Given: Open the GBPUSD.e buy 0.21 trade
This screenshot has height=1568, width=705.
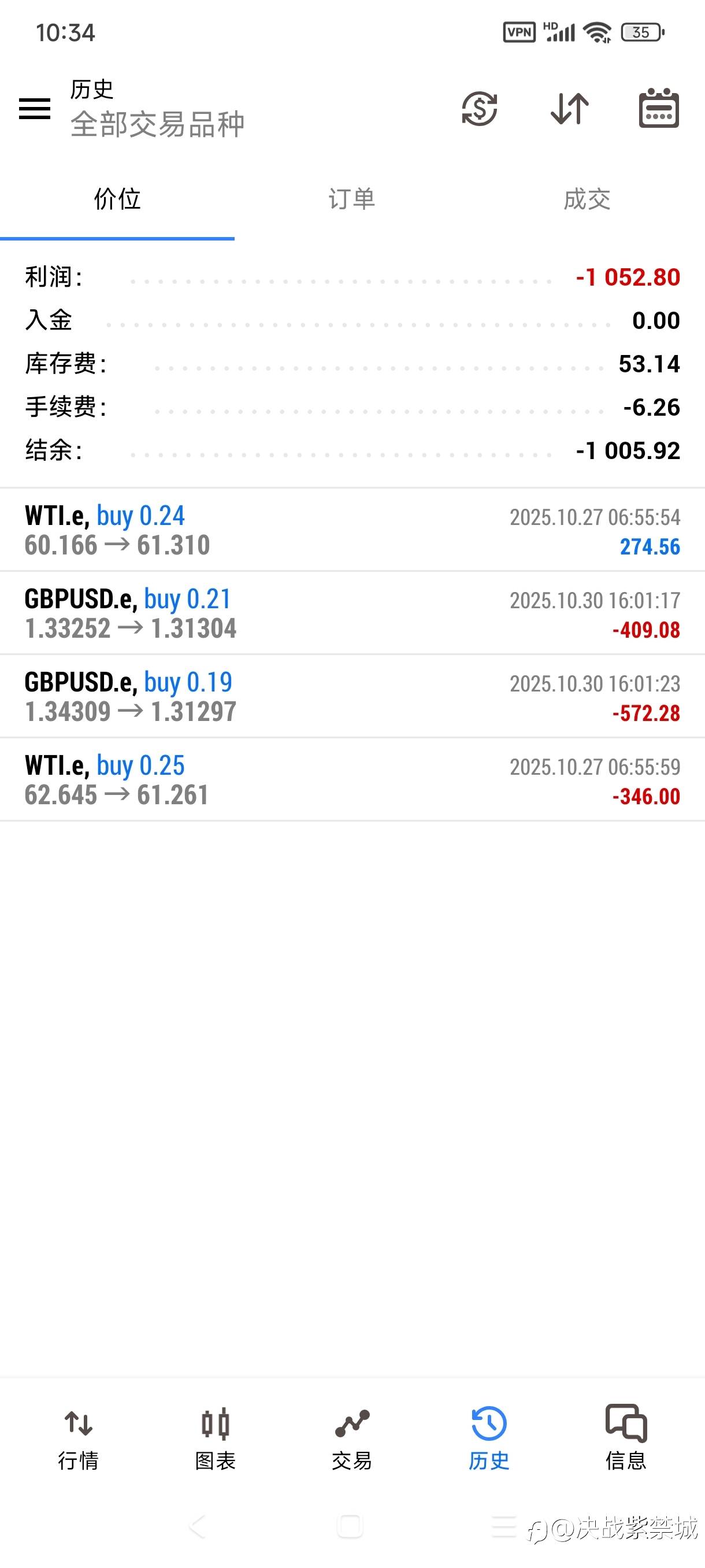Looking at the screenshot, I should 351,613.
